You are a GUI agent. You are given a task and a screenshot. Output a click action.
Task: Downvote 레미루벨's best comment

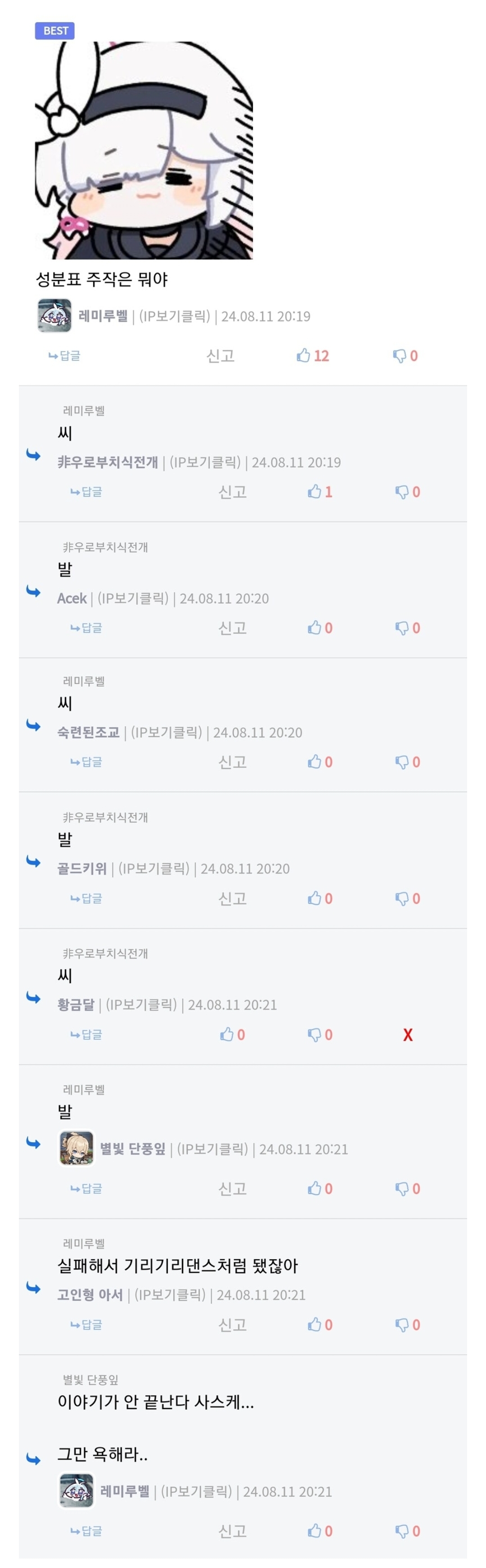[405, 356]
